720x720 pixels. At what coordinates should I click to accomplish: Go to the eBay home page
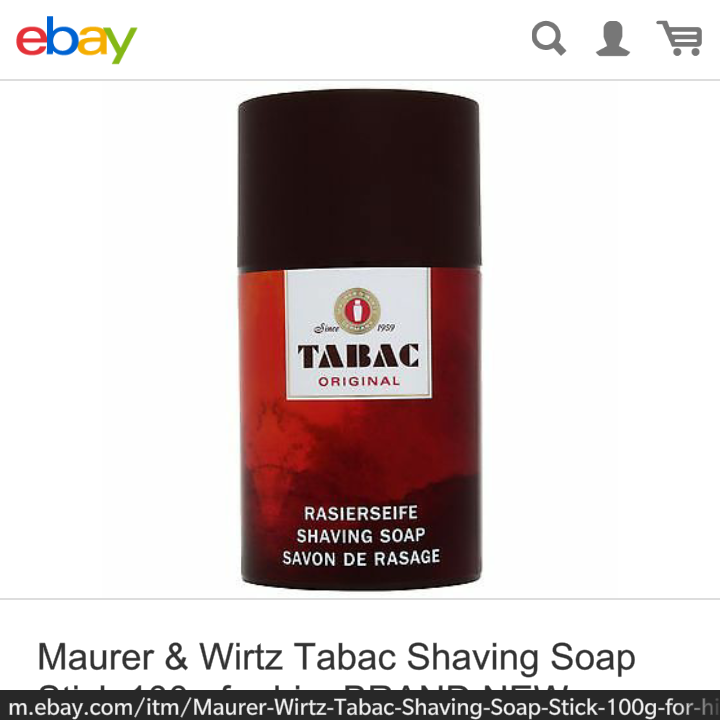click(76, 40)
